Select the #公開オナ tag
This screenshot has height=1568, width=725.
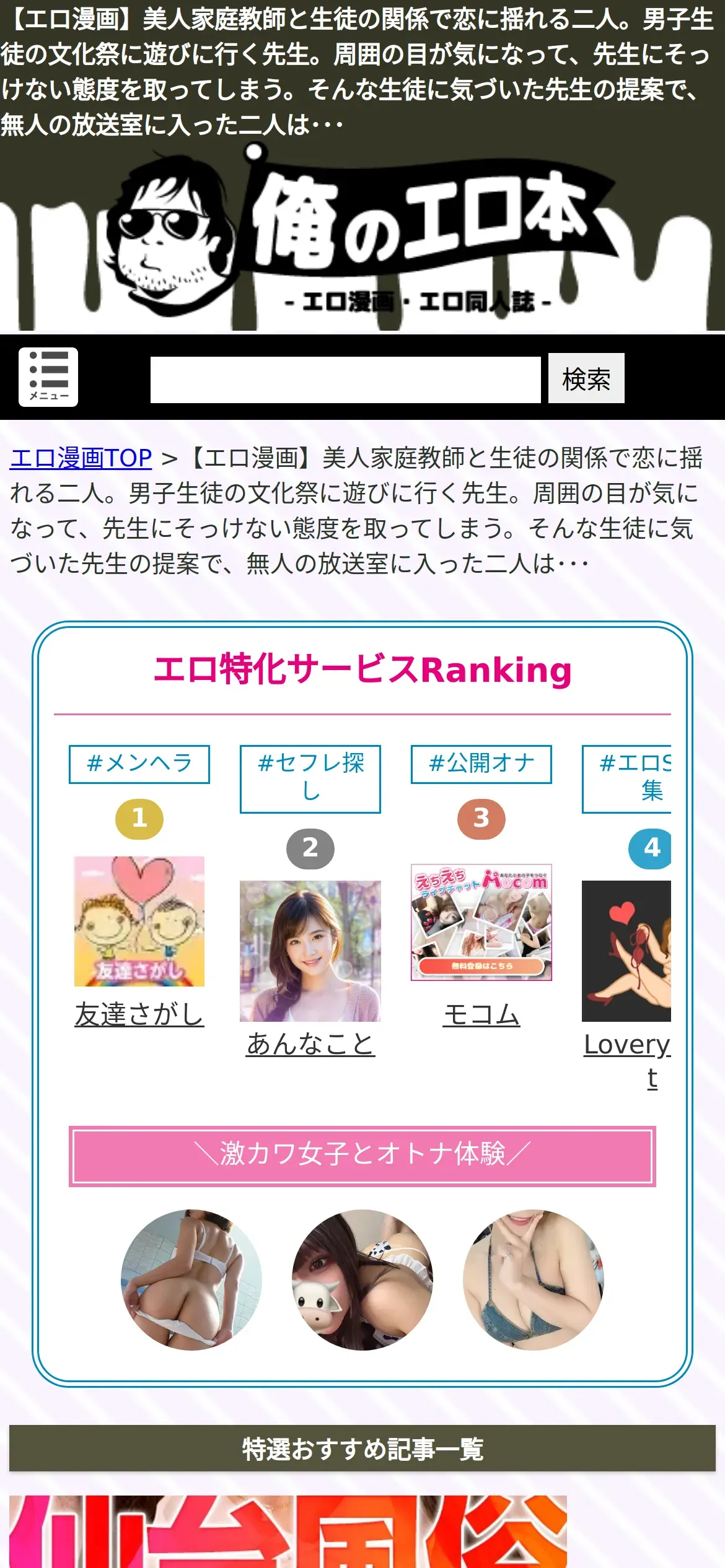481,764
